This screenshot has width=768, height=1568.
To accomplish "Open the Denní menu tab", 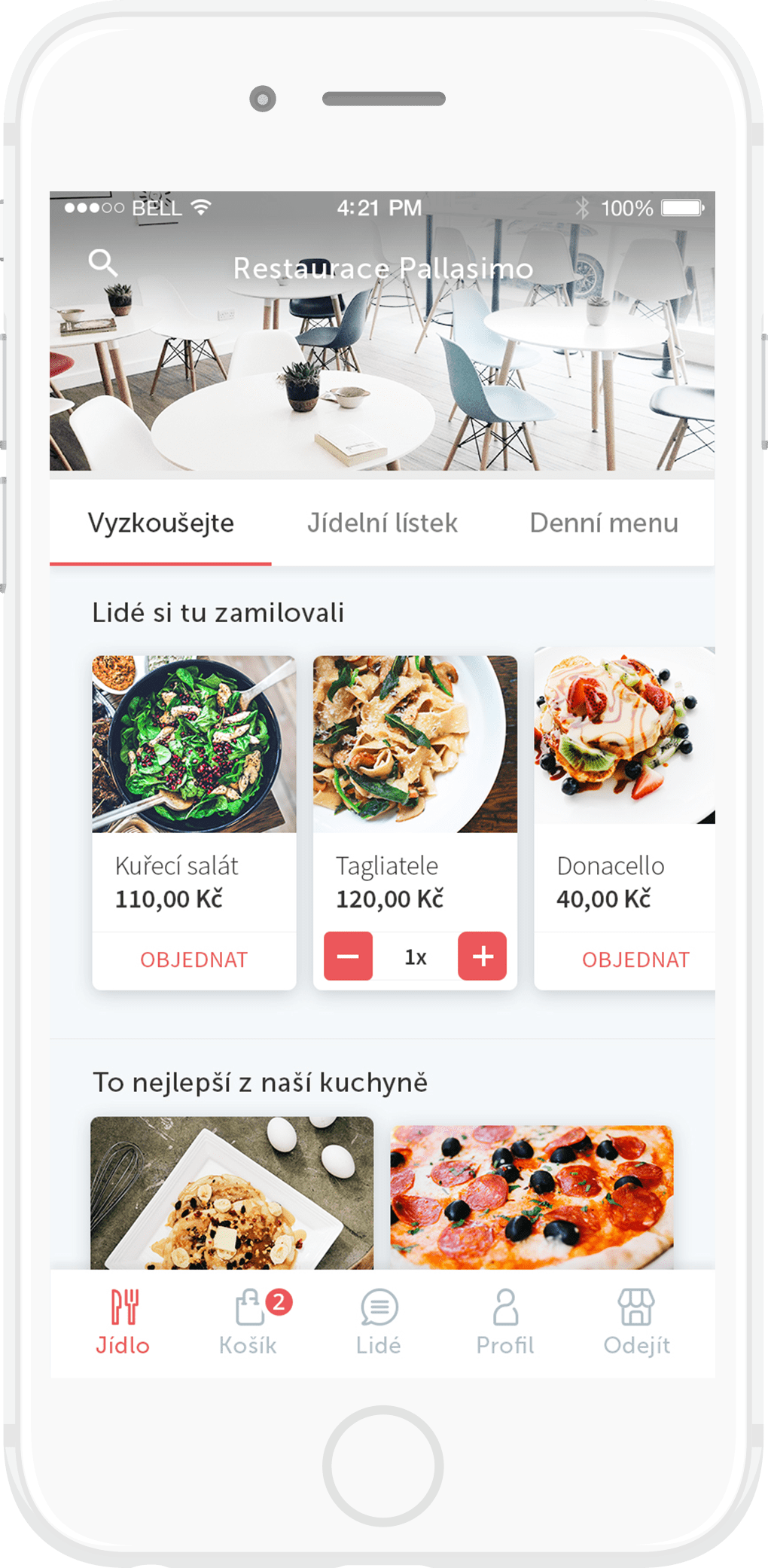I will (x=604, y=523).
